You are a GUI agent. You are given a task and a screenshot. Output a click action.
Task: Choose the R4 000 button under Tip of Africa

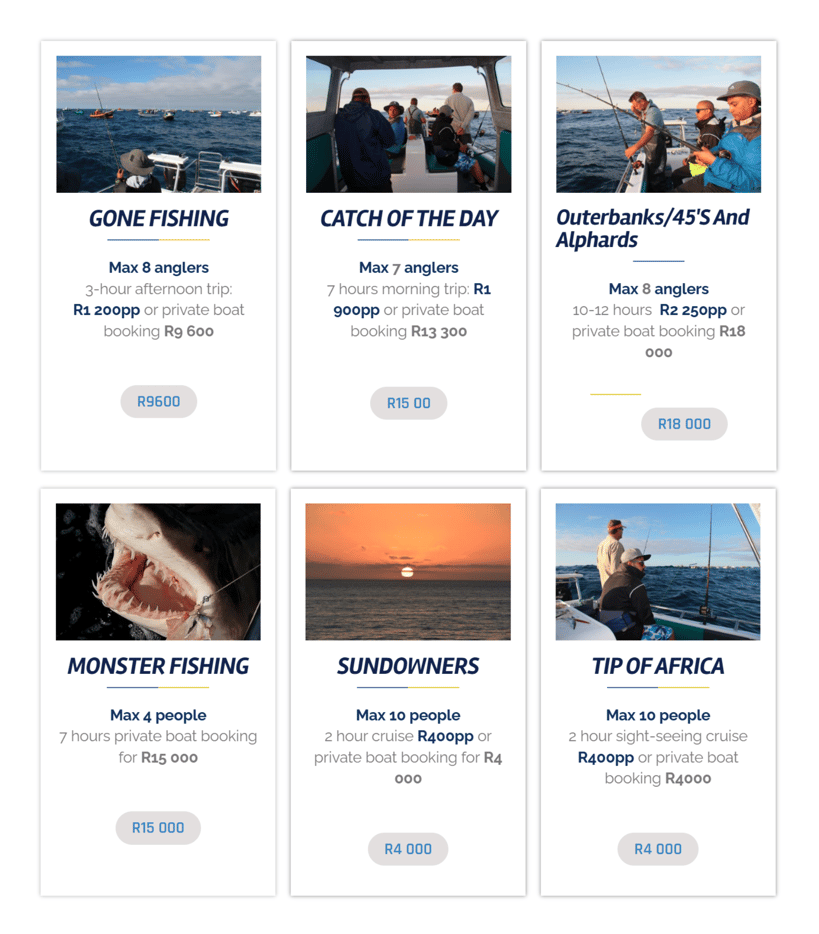click(x=657, y=849)
